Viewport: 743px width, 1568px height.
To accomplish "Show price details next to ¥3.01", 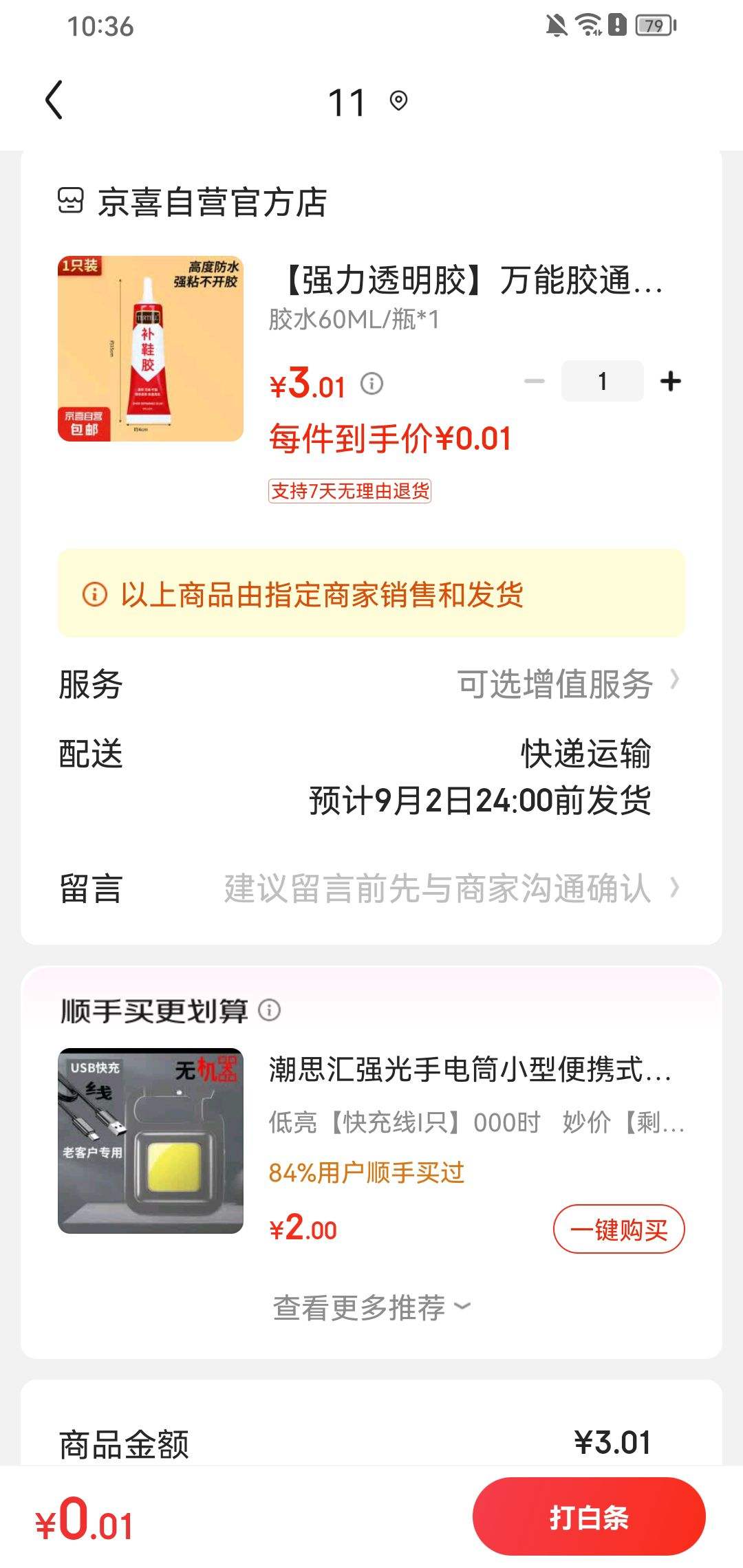I will 372,383.
